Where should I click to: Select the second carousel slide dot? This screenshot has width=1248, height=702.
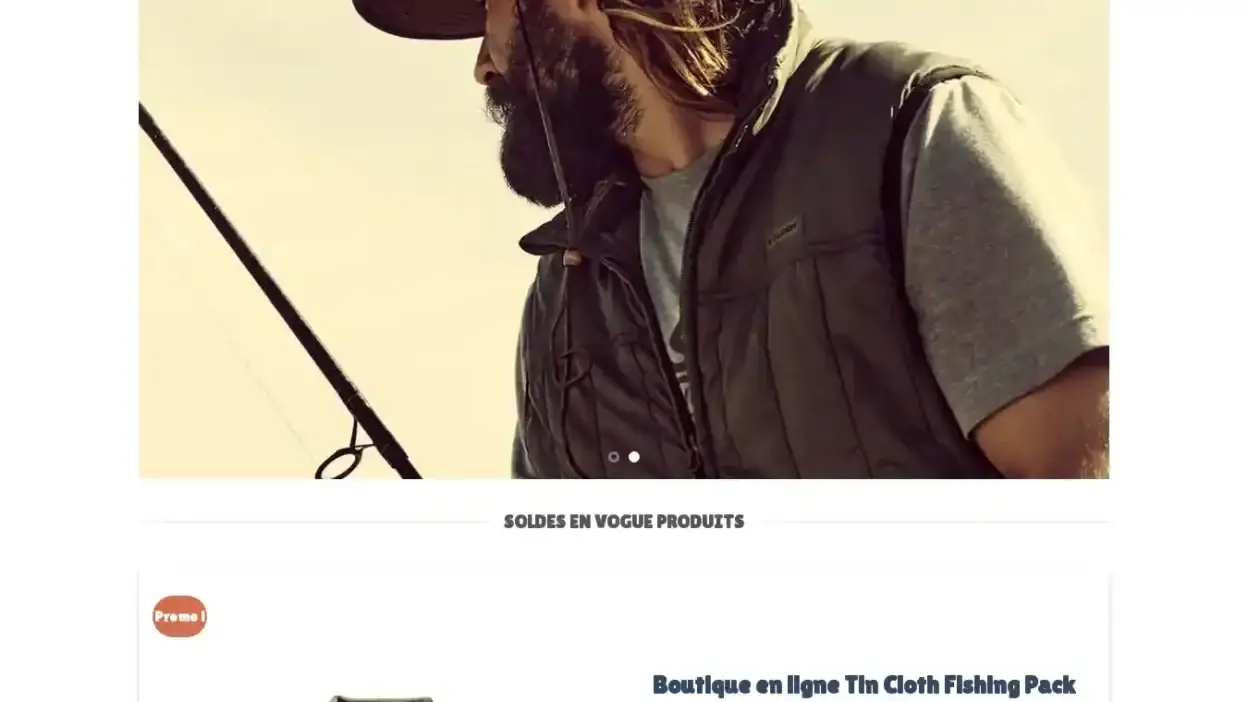tap(634, 457)
